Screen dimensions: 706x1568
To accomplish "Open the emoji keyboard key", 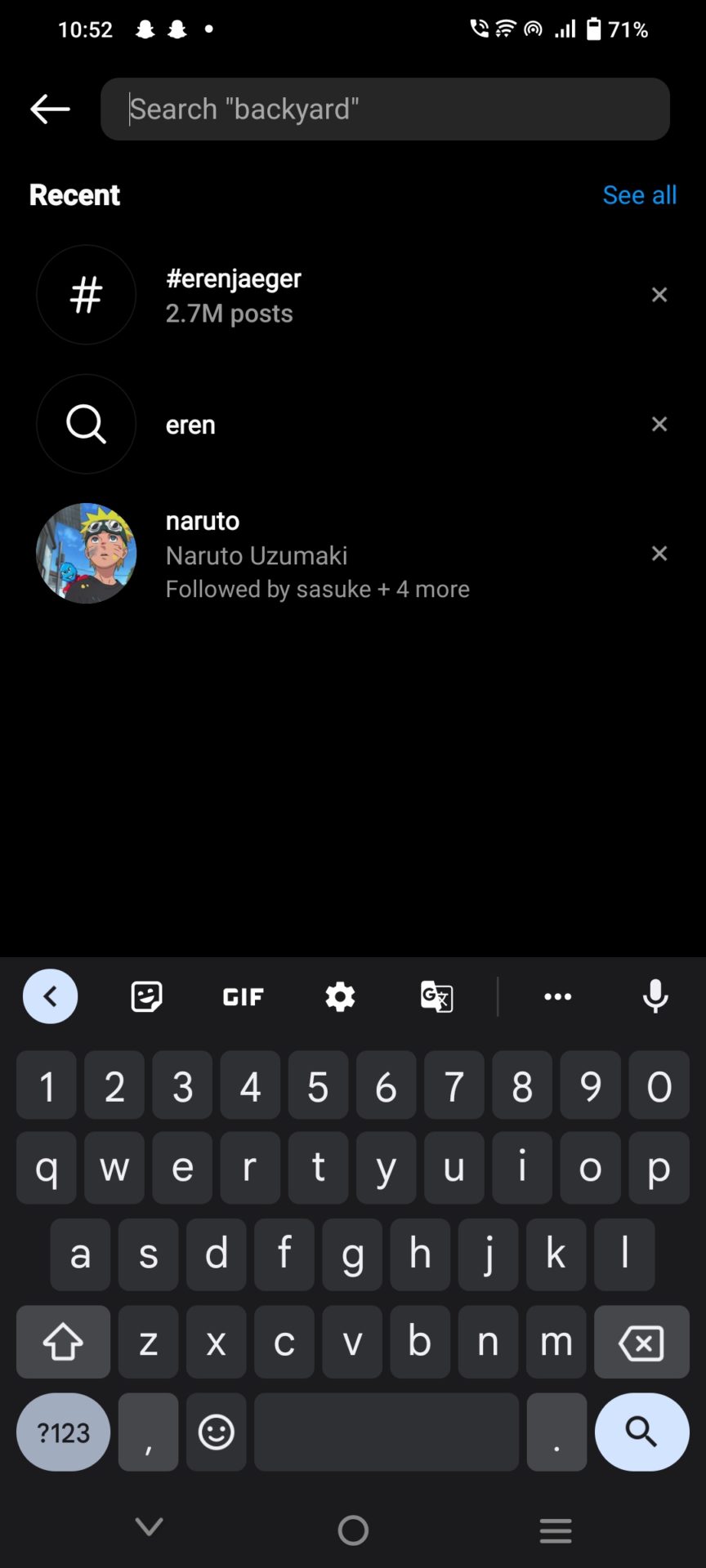I will (217, 1432).
